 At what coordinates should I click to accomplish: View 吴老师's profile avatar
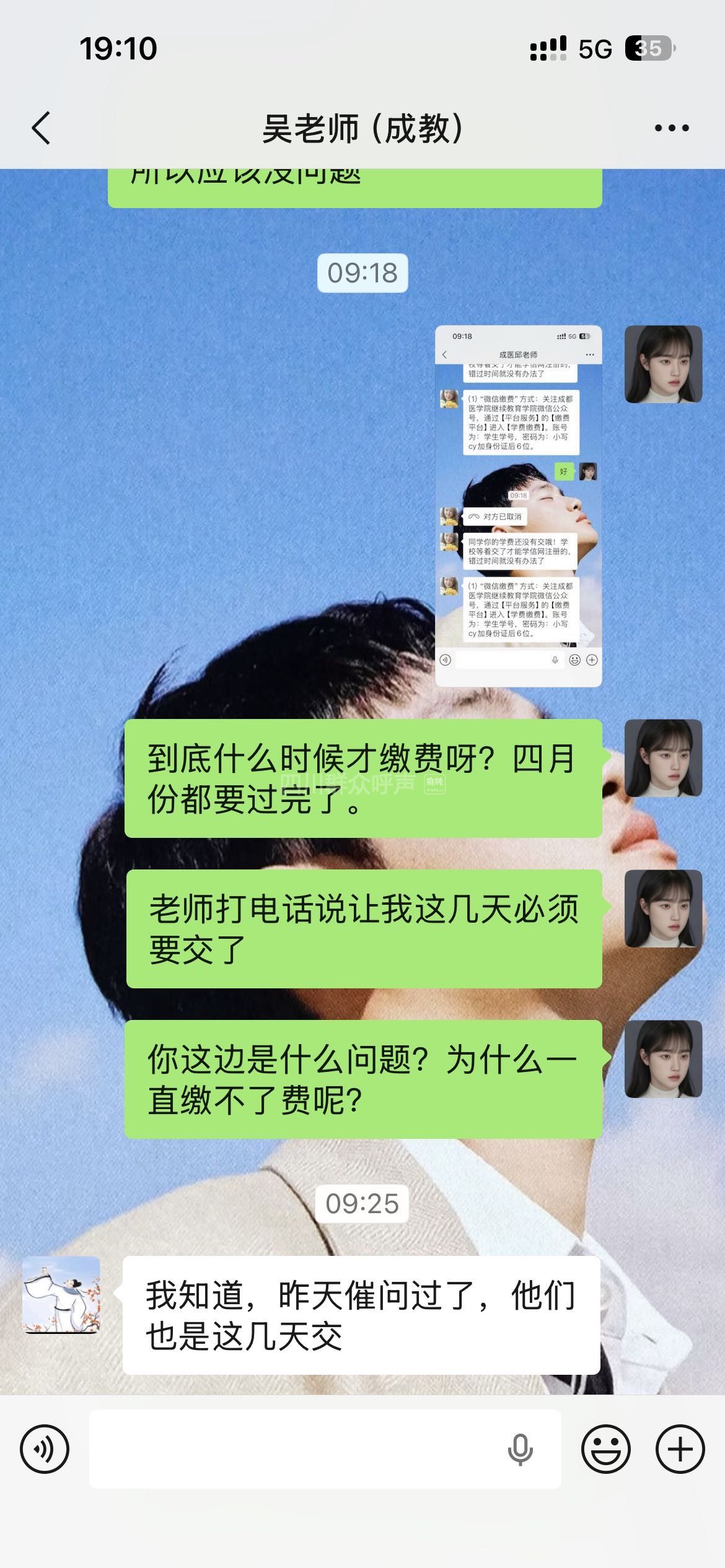pyautogui.click(x=61, y=1295)
